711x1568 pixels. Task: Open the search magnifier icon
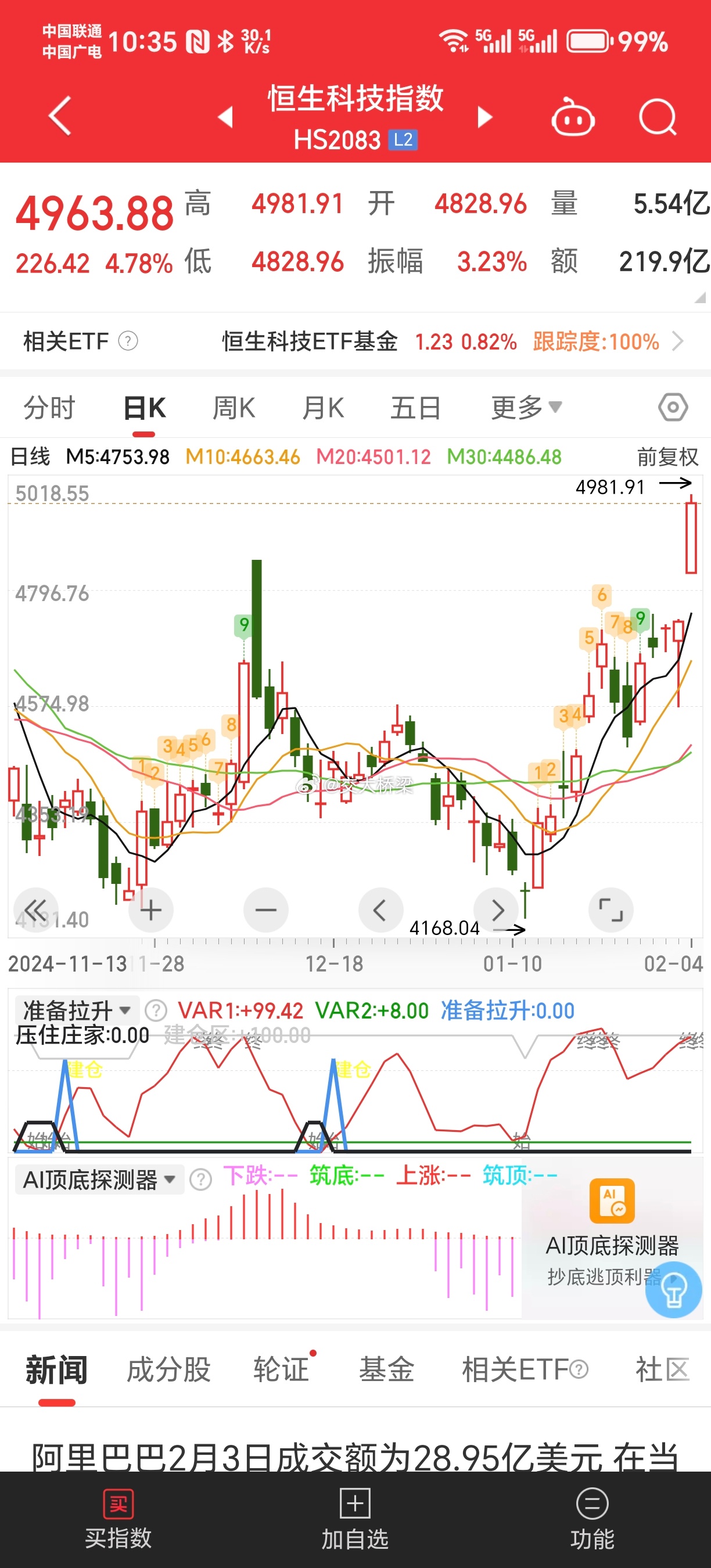(x=658, y=117)
